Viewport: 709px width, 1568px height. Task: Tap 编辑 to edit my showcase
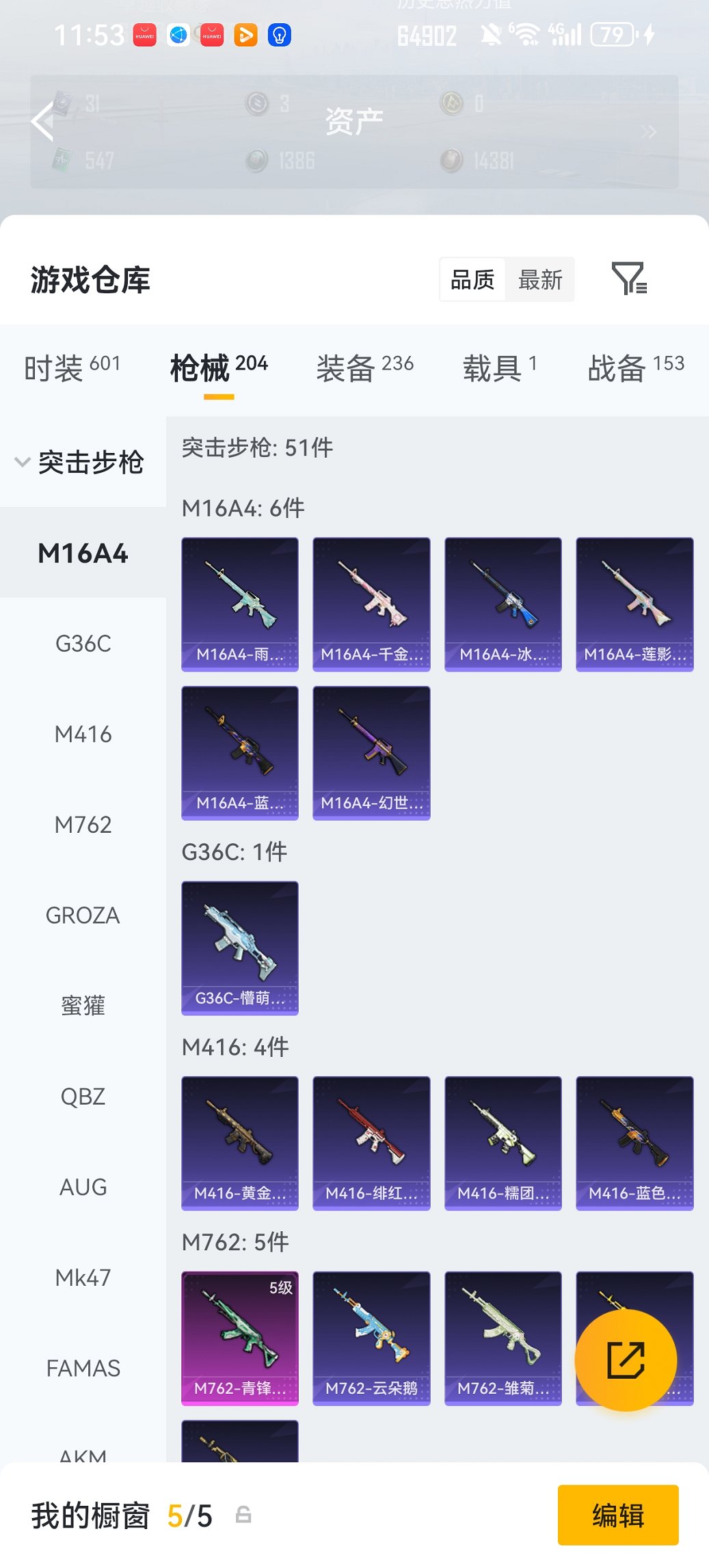click(617, 1515)
